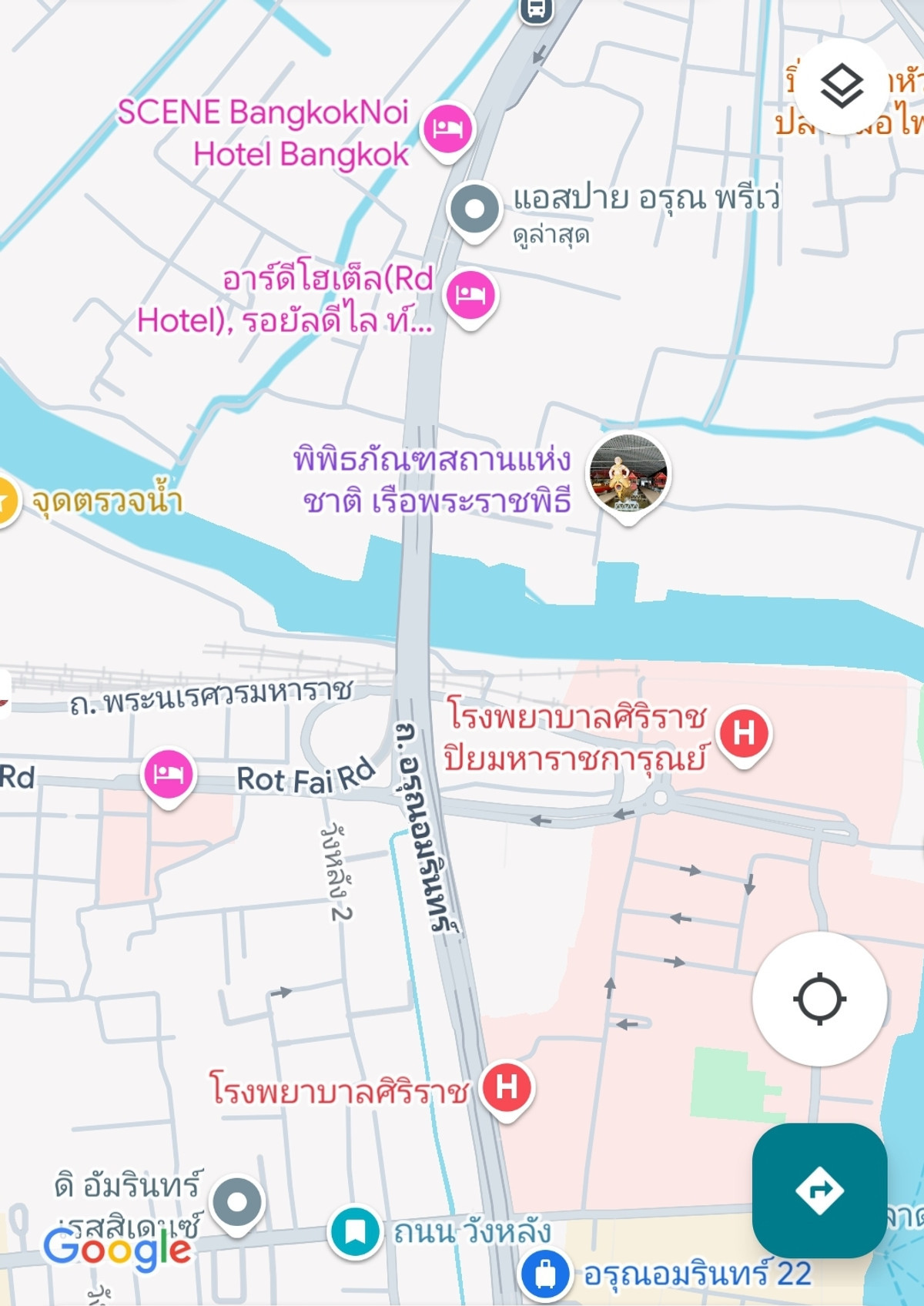Tap the แอสปาย อรุณ พรีเว่ recent place marker
The width and height of the screenshot is (924, 1306).
click(x=474, y=209)
